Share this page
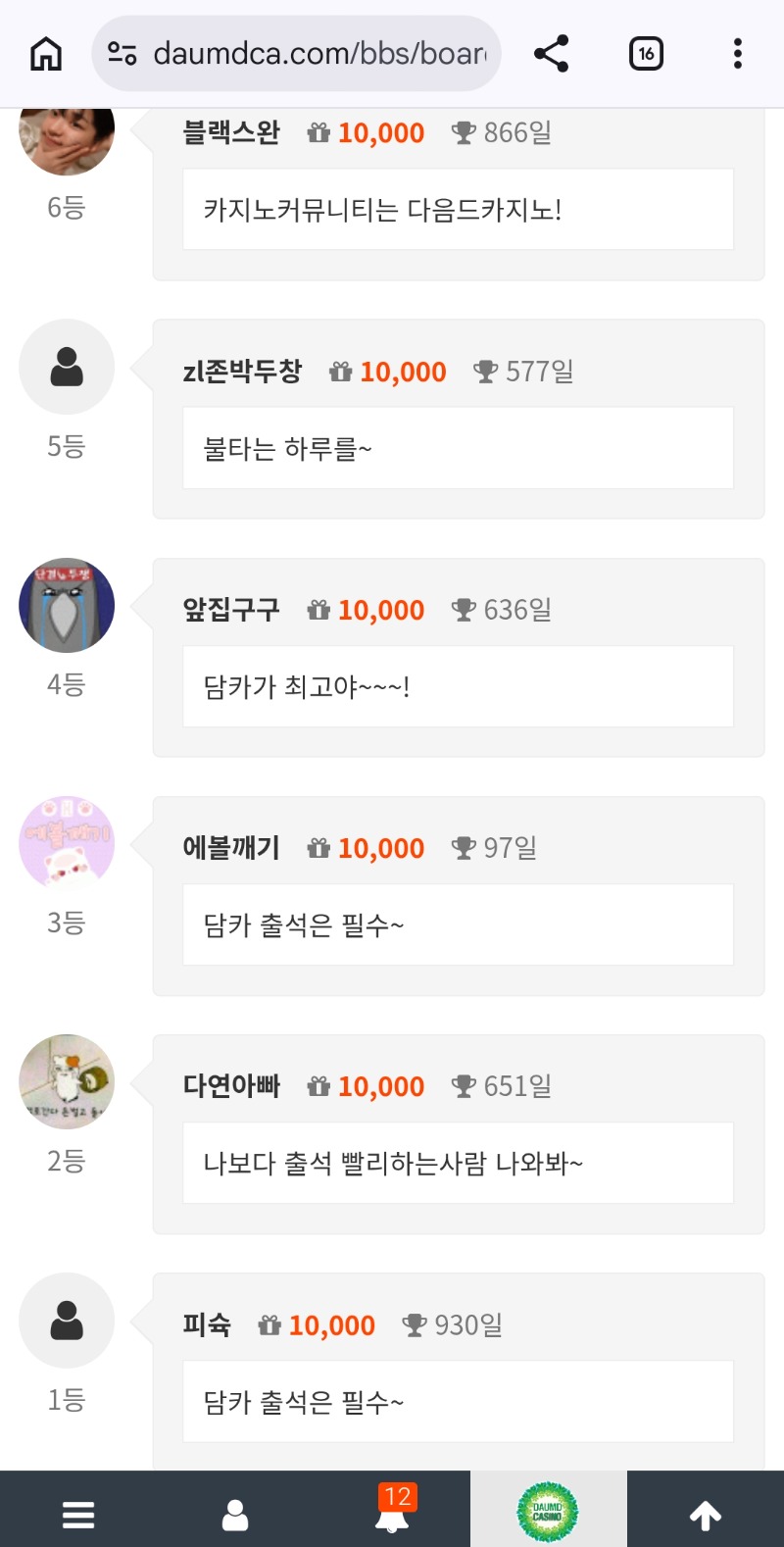Screen dimensions: 784x1547 tap(552, 54)
